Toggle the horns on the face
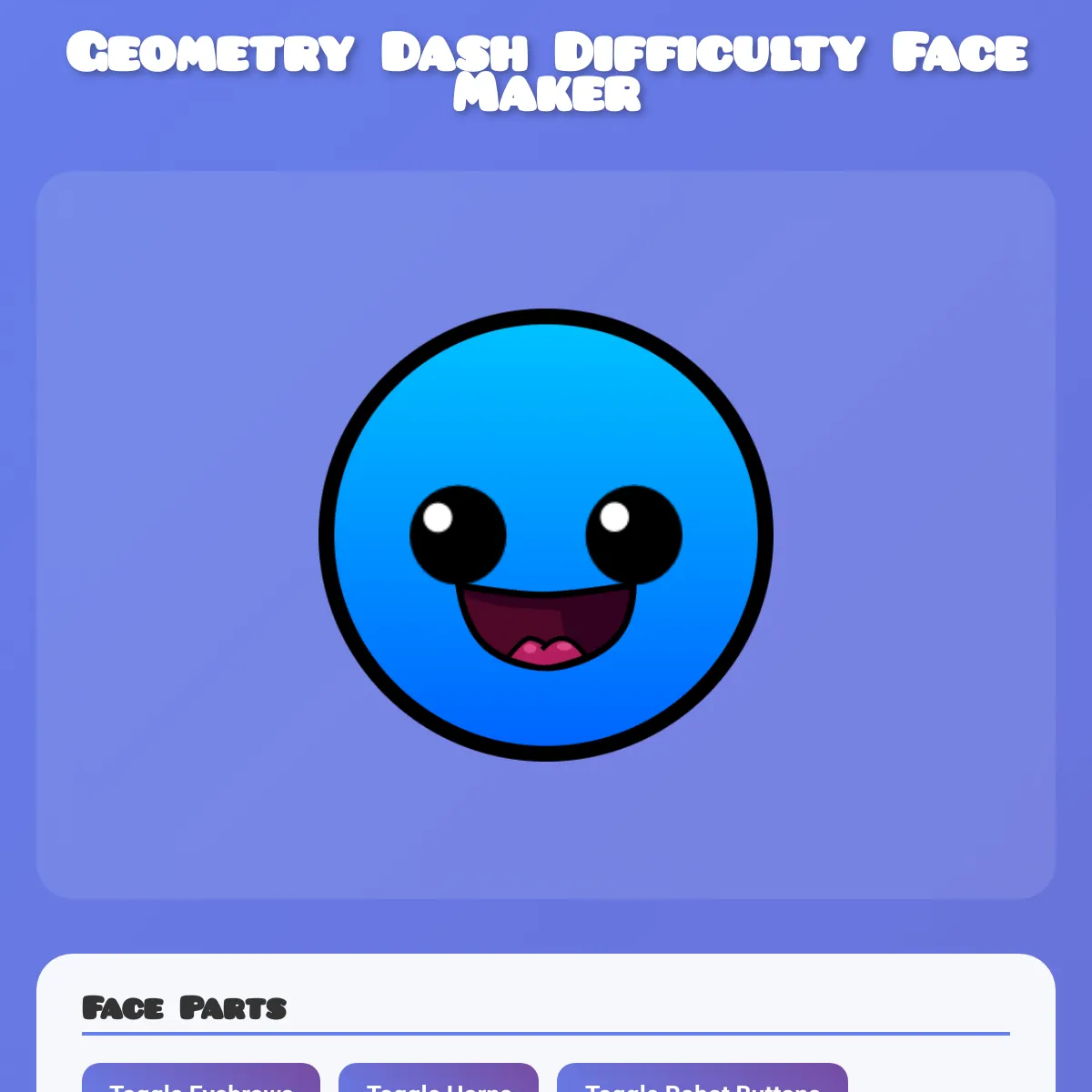 coord(439,1080)
